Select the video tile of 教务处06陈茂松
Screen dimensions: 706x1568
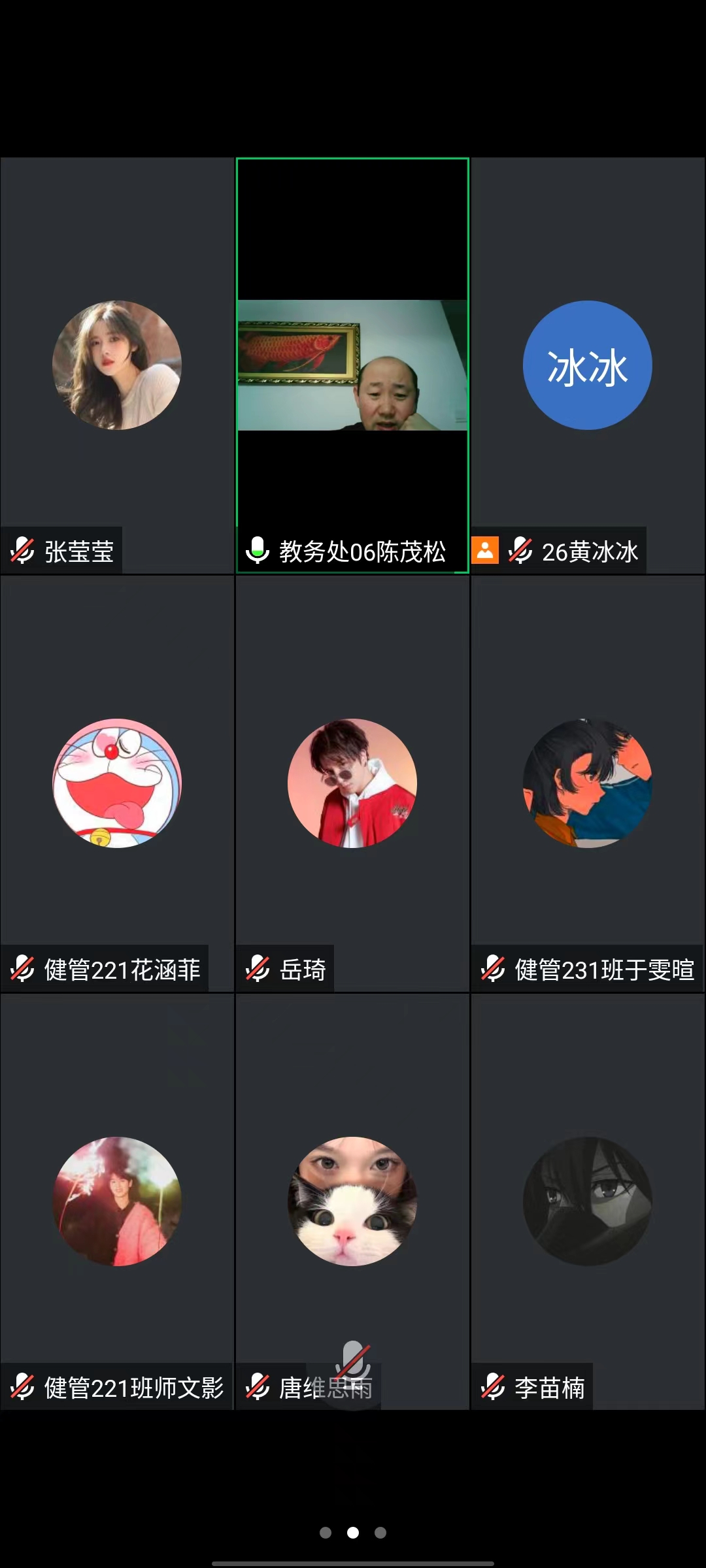(352, 365)
